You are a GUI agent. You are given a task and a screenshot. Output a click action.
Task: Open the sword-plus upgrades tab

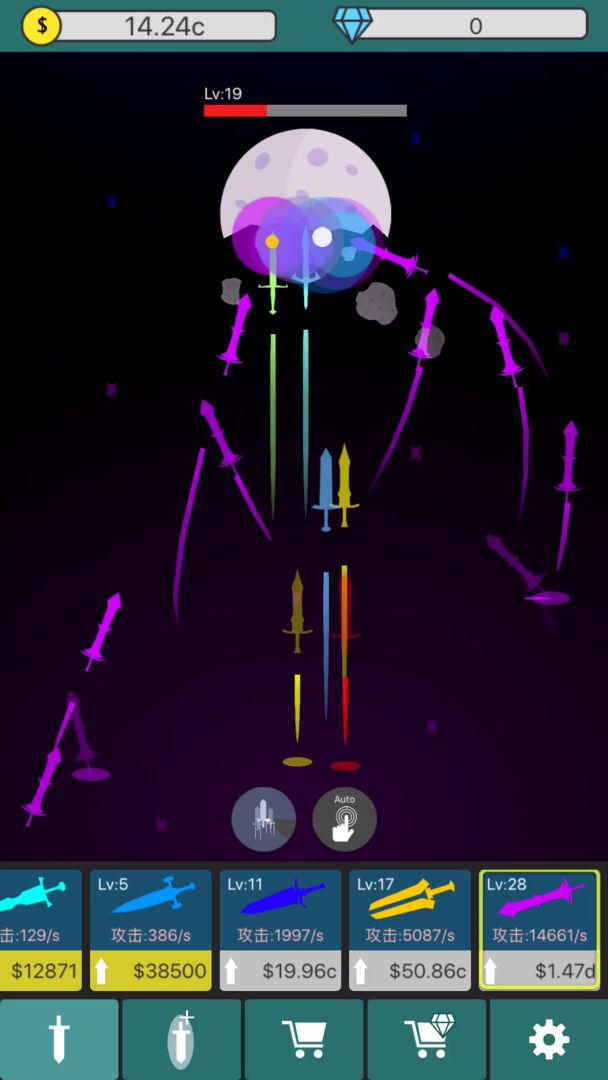pos(181,1039)
